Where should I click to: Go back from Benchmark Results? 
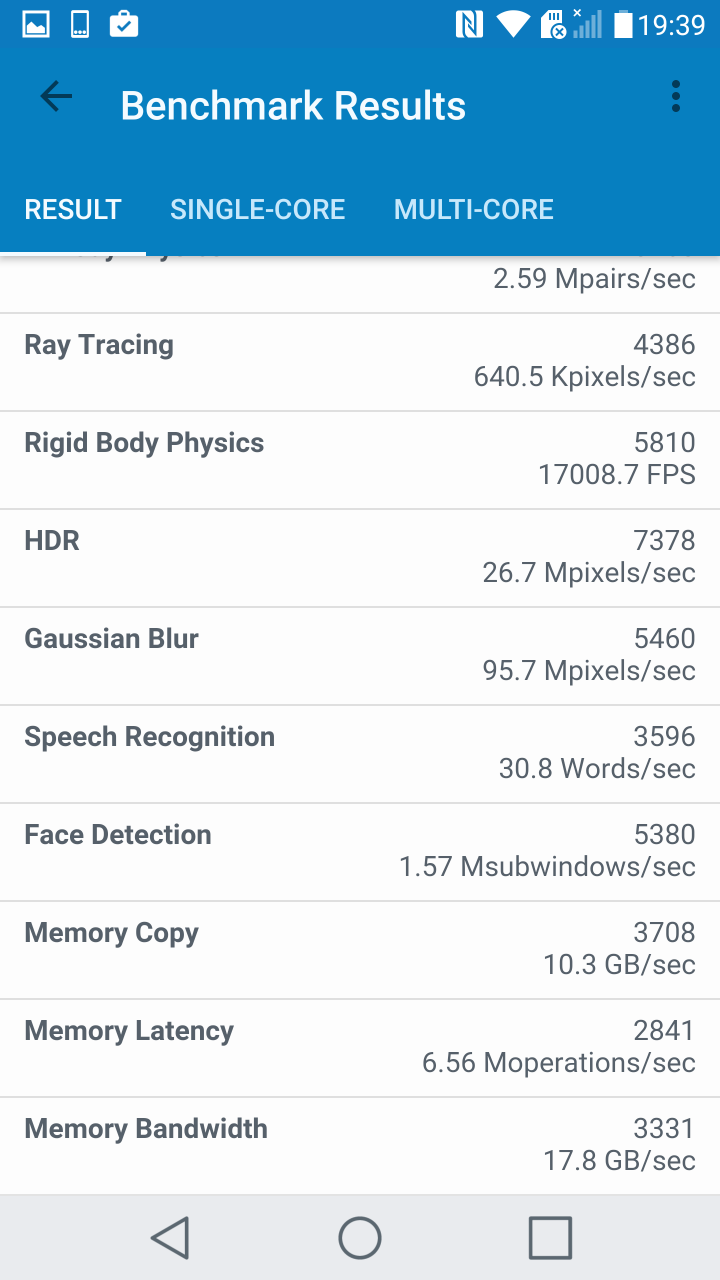(x=56, y=97)
